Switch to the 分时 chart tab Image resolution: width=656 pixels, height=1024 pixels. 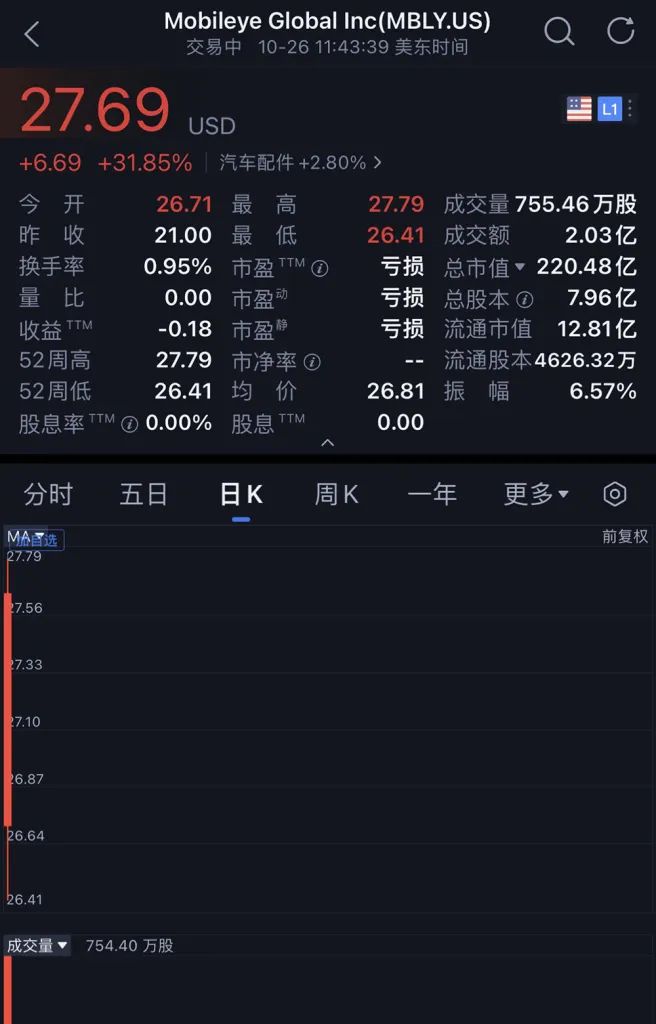(x=48, y=494)
